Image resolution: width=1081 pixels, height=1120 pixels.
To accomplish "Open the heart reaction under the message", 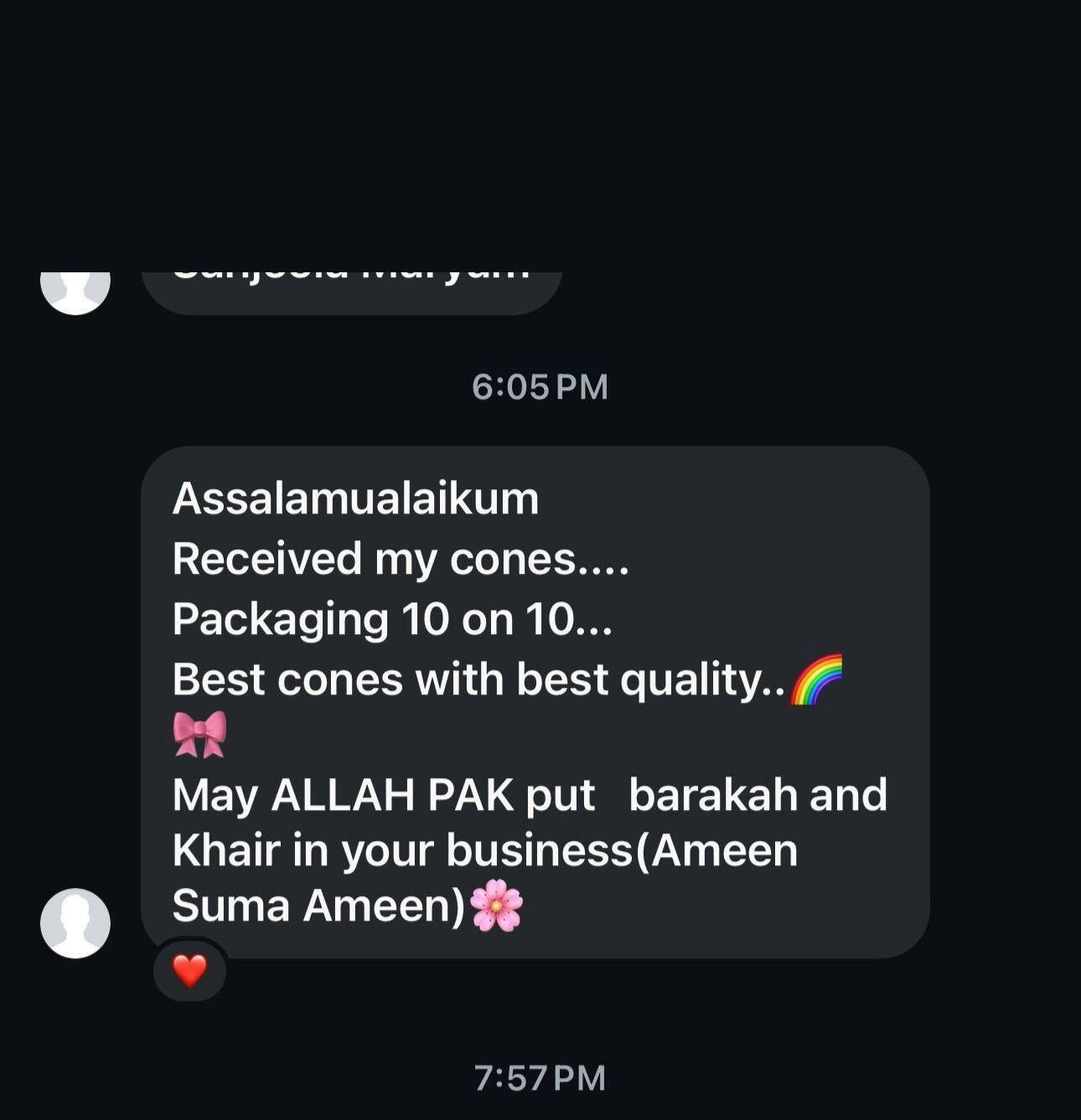I will point(189,971).
